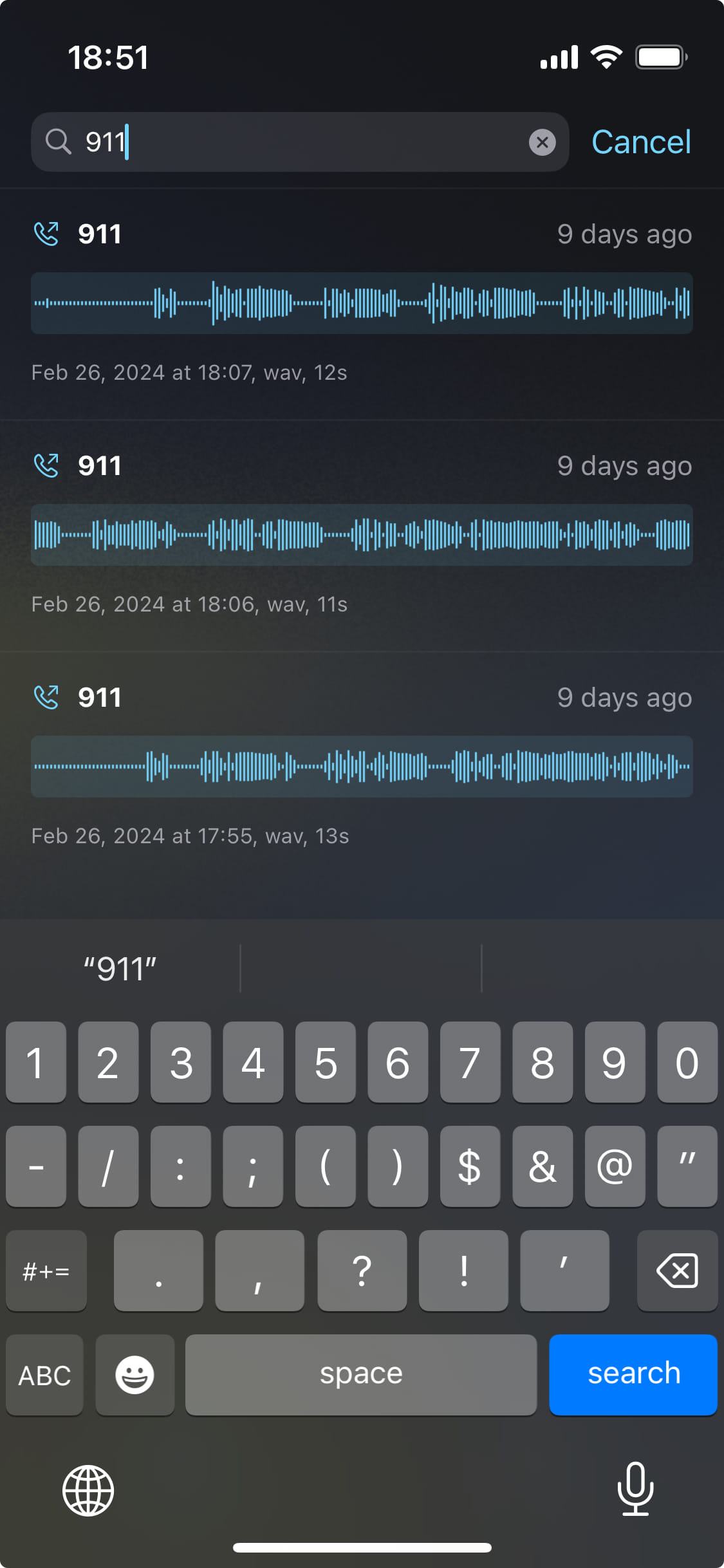Cancel the search
Image resolution: width=724 pixels, height=1568 pixels.
[641, 142]
